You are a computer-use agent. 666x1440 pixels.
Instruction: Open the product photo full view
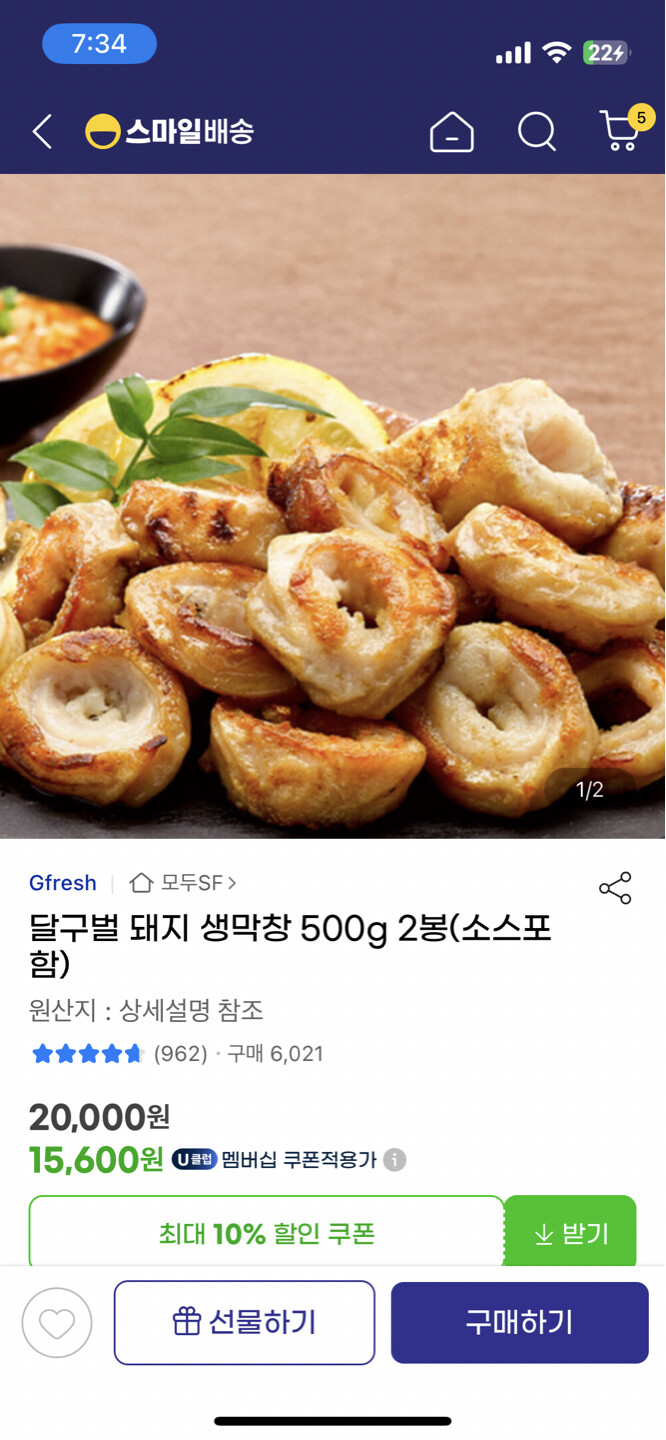click(333, 506)
